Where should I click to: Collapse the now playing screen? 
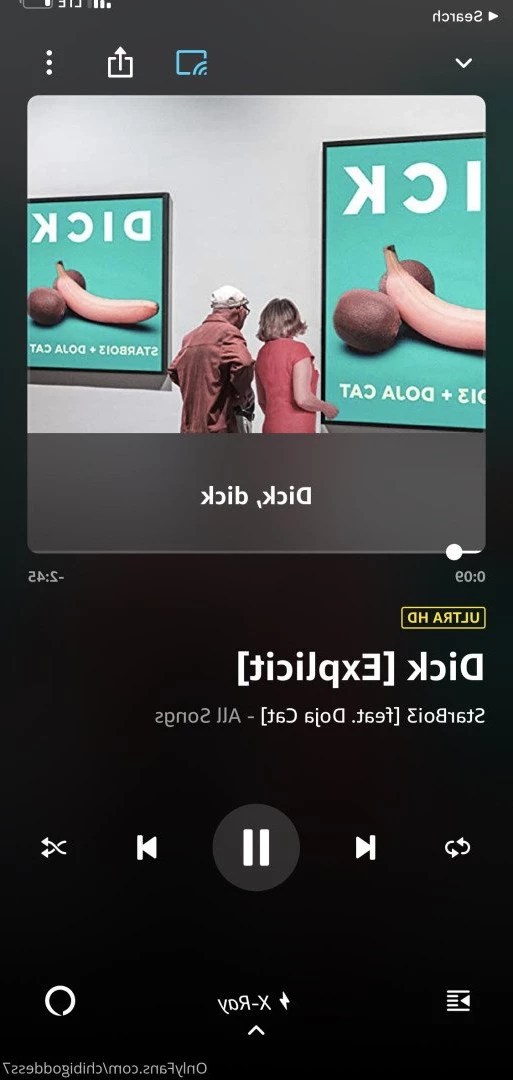[x=463, y=63]
